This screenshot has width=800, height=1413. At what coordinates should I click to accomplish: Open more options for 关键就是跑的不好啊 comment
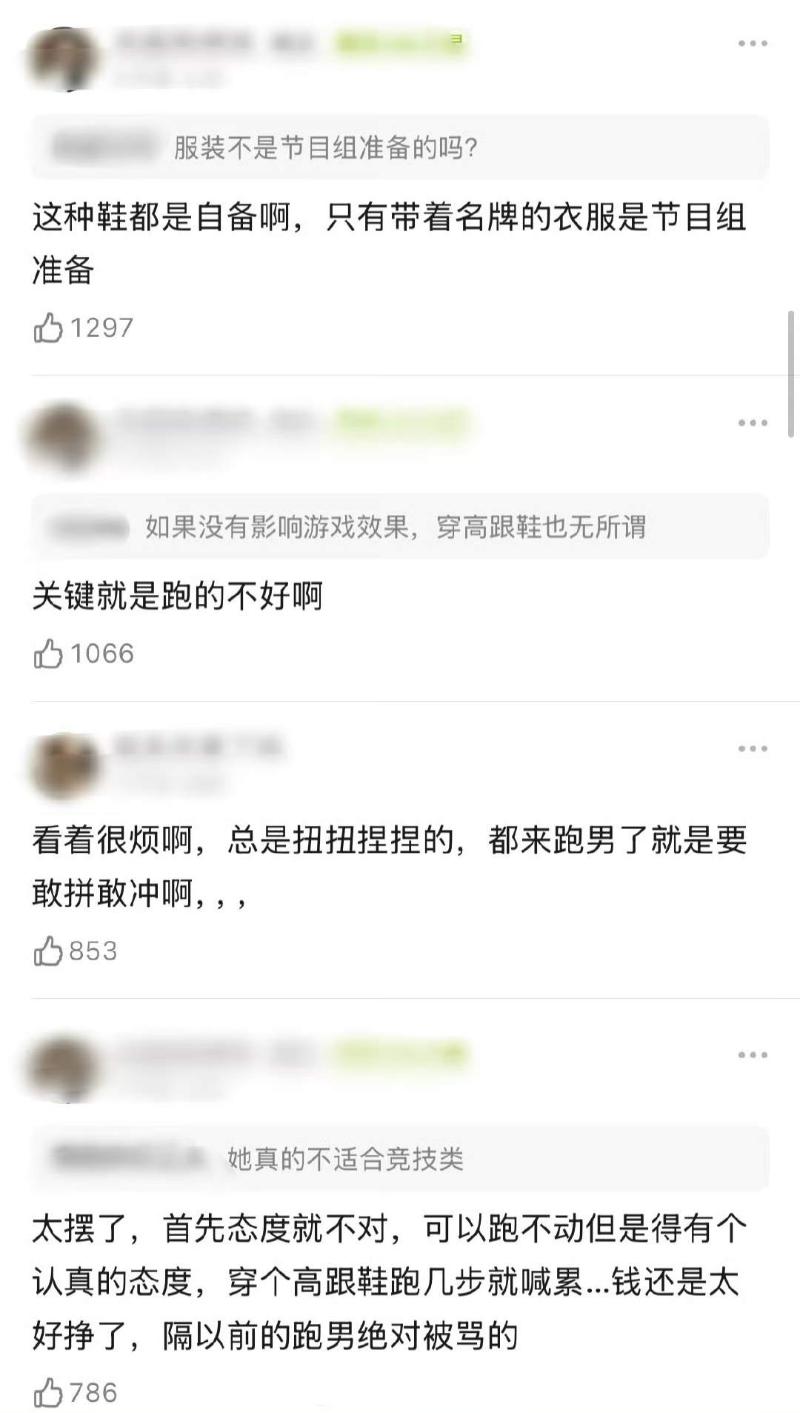coord(752,423)
